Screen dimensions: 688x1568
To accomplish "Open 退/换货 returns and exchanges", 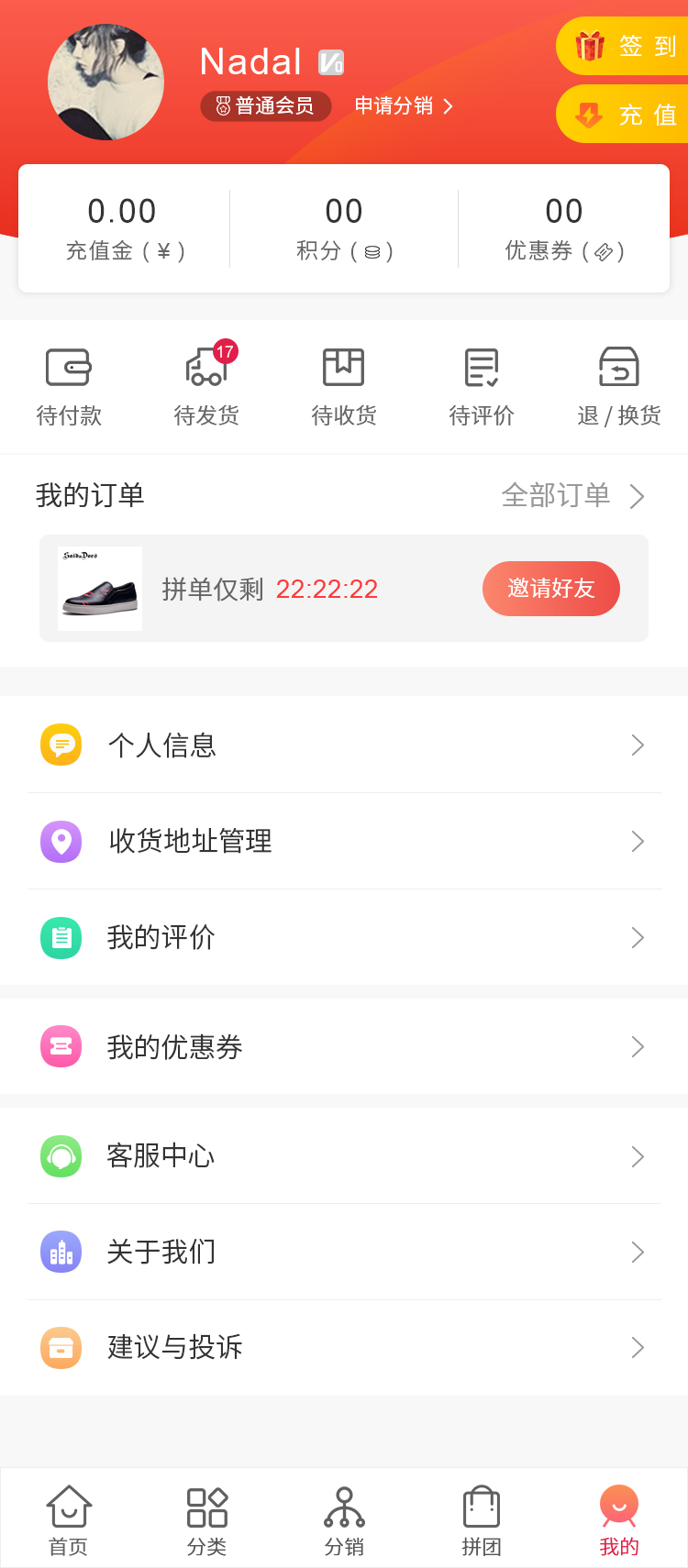I will point(619,387).
